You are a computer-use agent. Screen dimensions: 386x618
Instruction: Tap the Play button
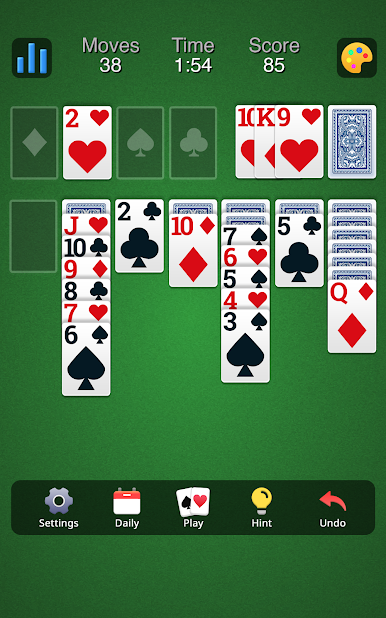tap(193, 508)
